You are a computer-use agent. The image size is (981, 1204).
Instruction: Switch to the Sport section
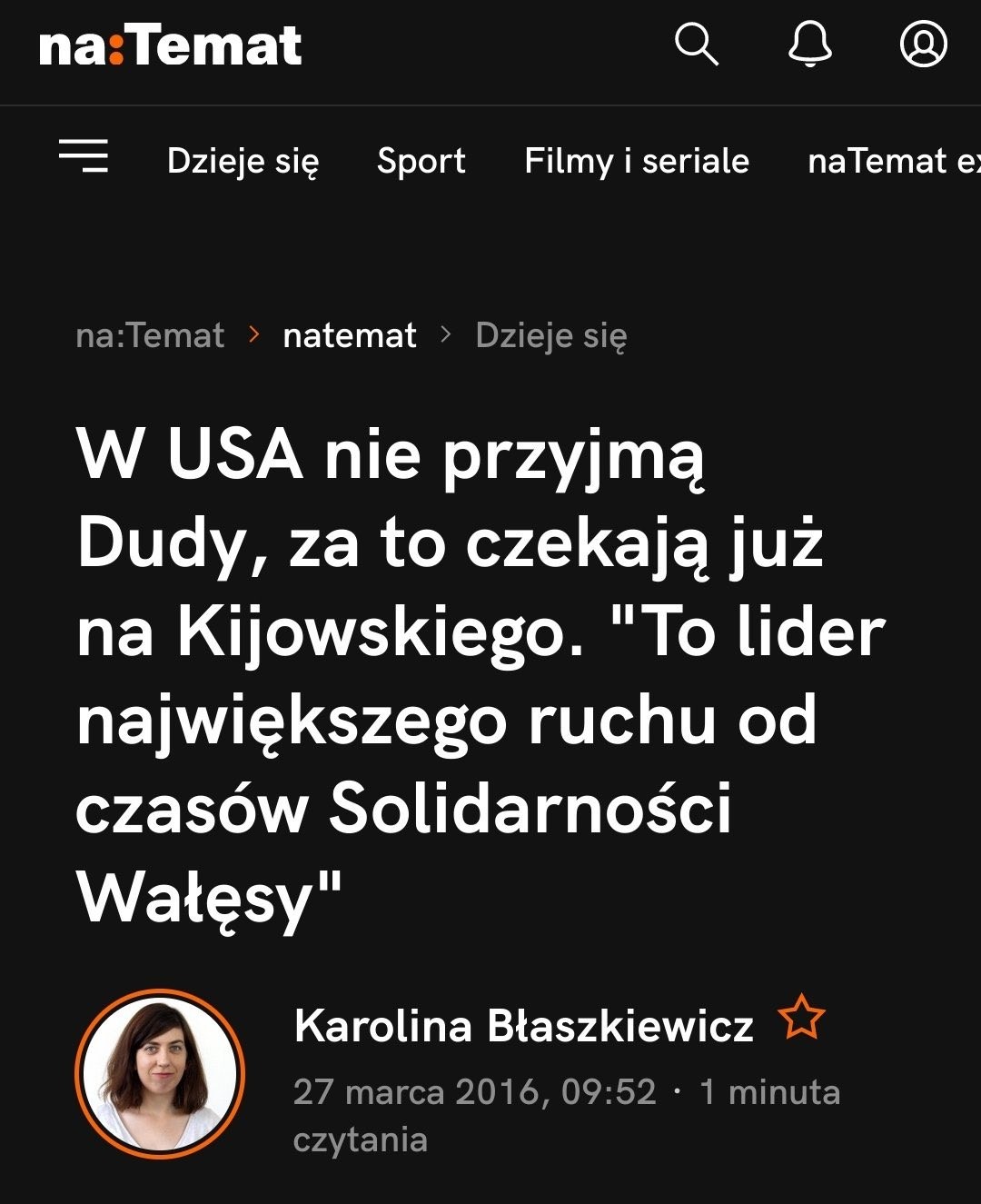421,161
